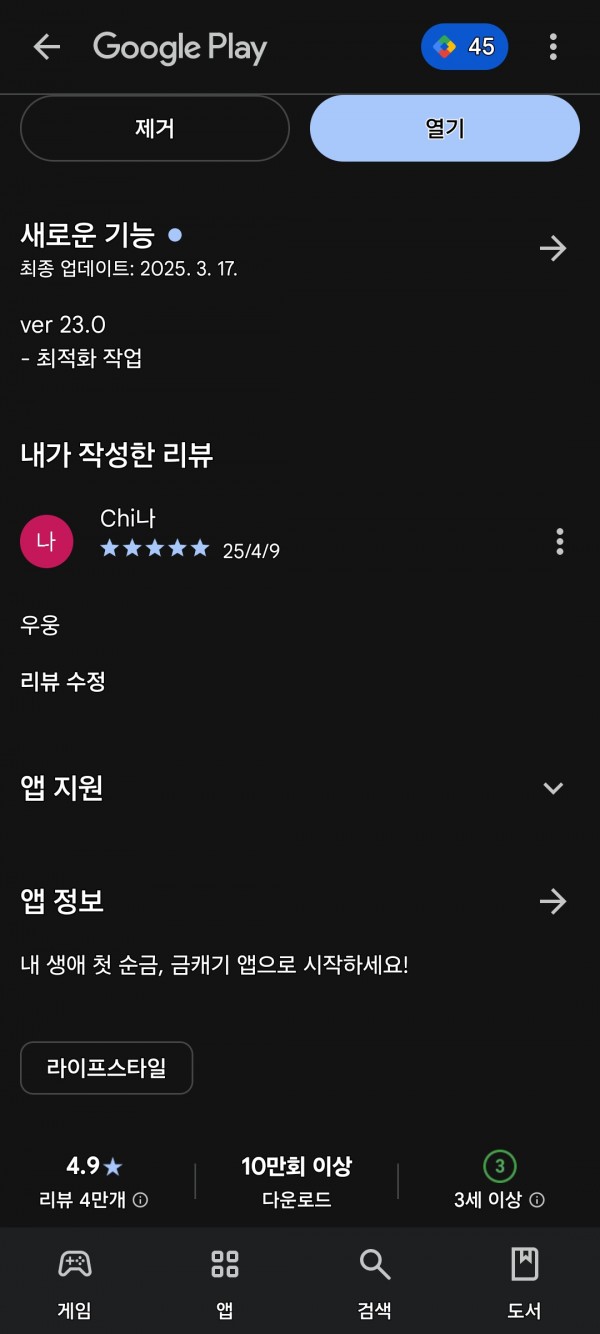Open the 새로운 기능 details arrow
The image size is (600, 1334).
pyautogui.click(x=553, y=248)
